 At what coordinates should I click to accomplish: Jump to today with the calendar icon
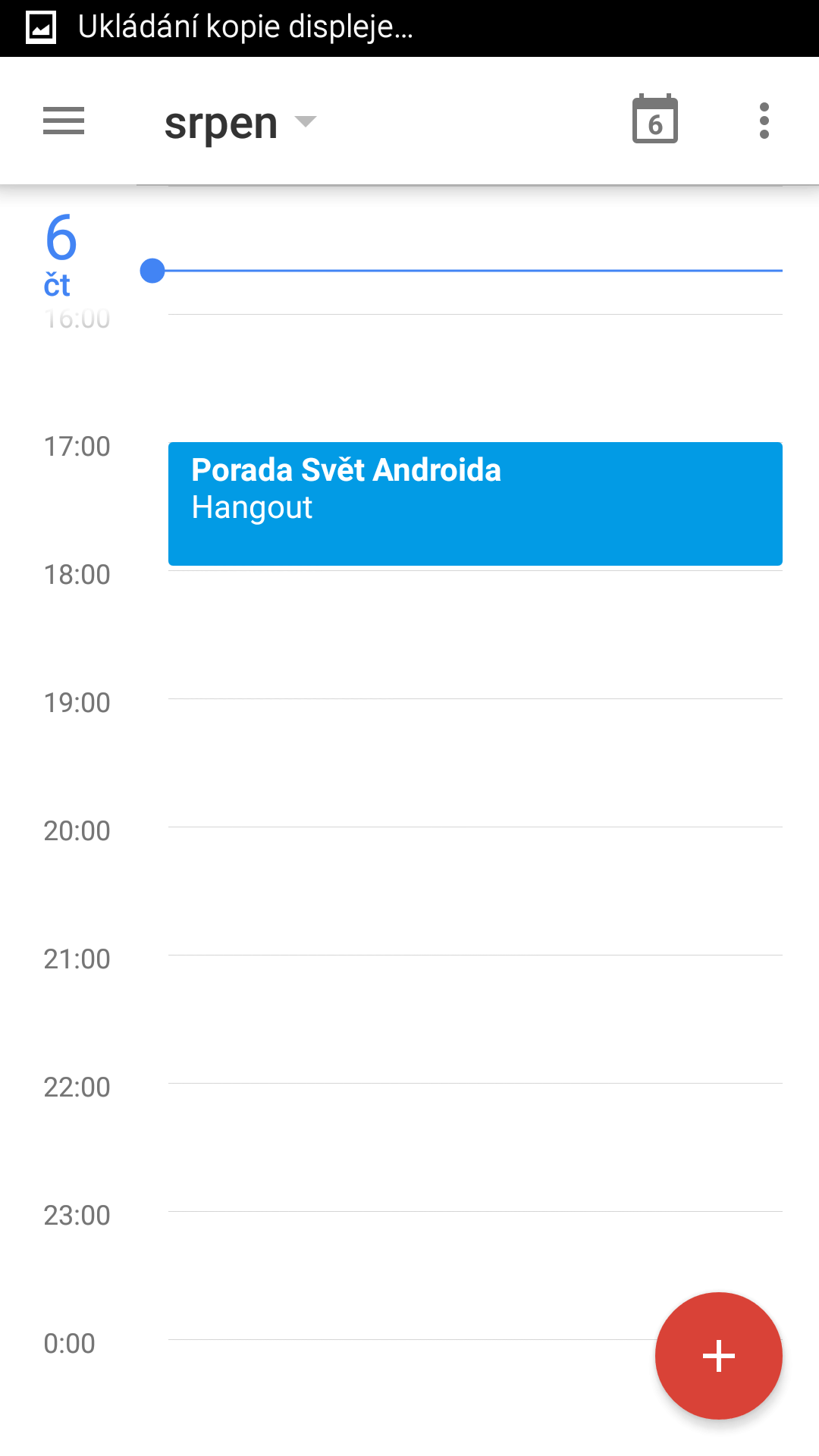(655, 119)
